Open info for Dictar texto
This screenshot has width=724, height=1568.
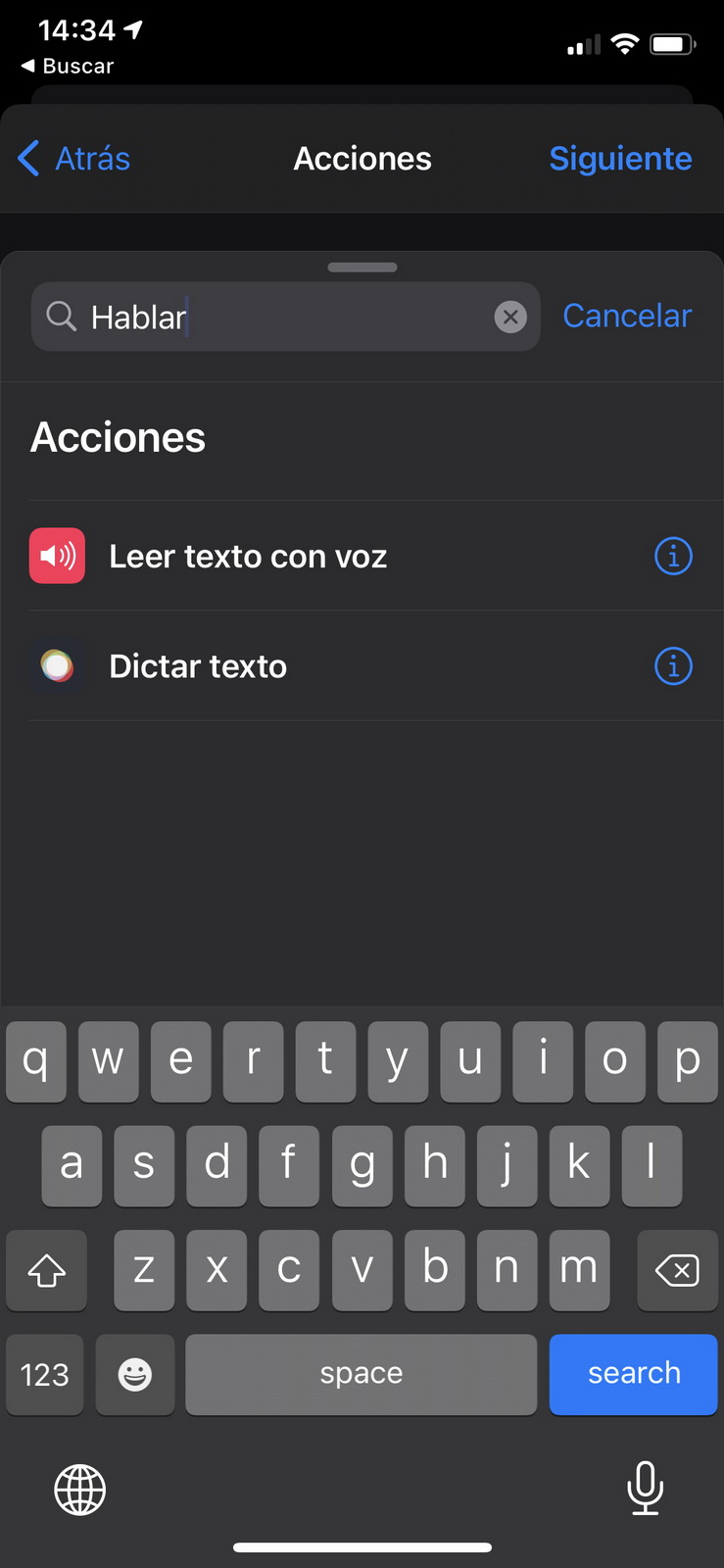coord(673,666)
